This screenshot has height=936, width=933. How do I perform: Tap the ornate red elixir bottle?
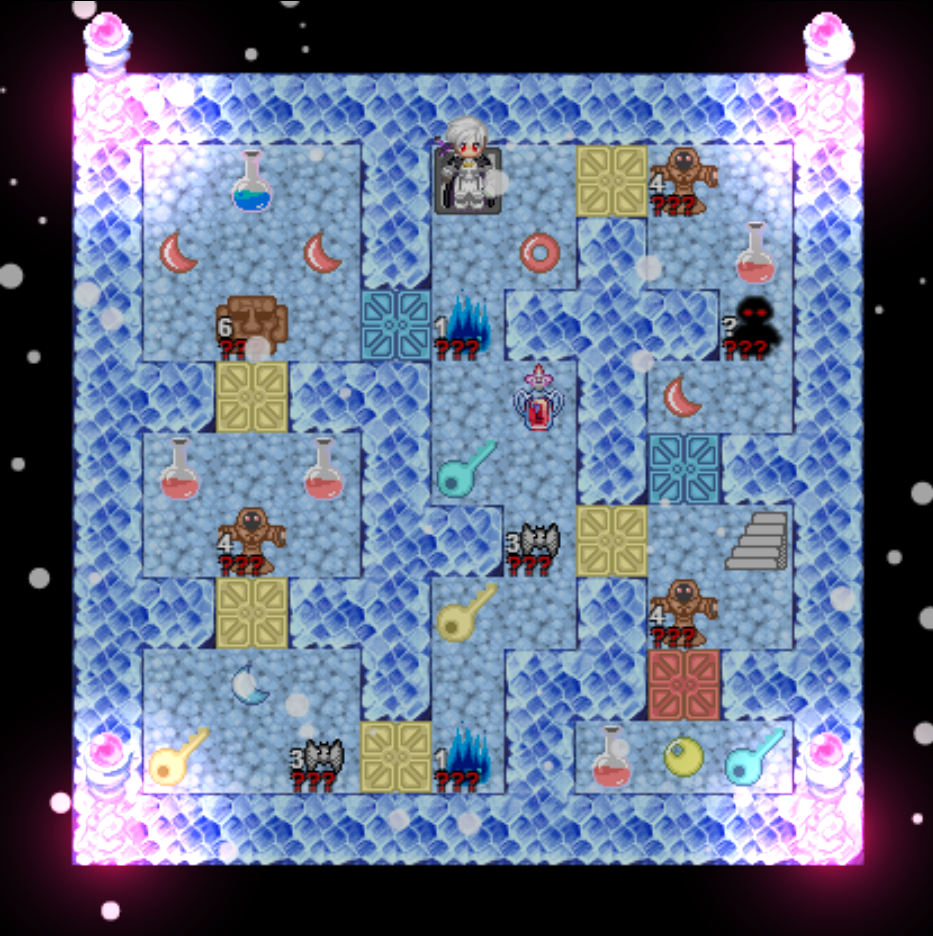pyautogui.click(x=540, y=399)
